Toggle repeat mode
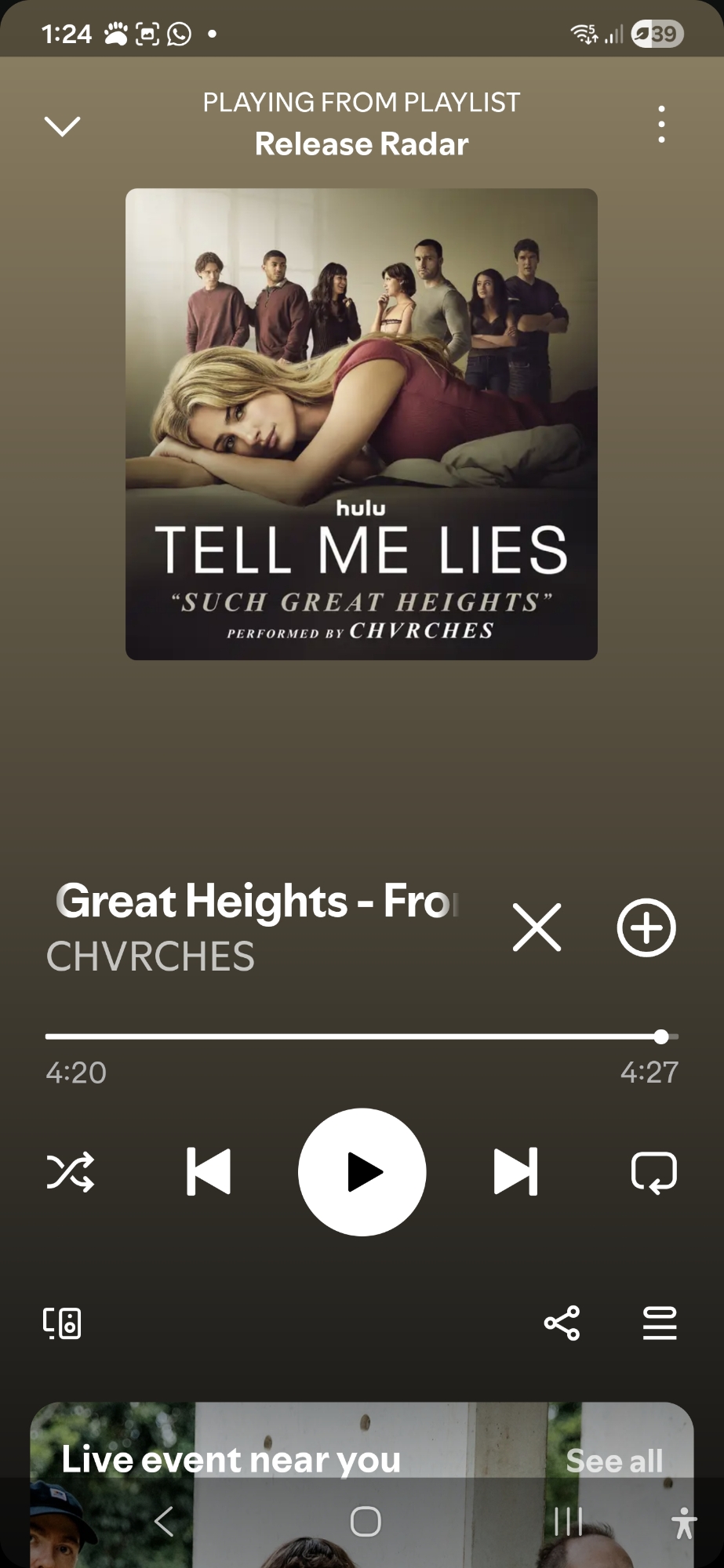This screenshot has width=724, height=1568. [653, 1172]
